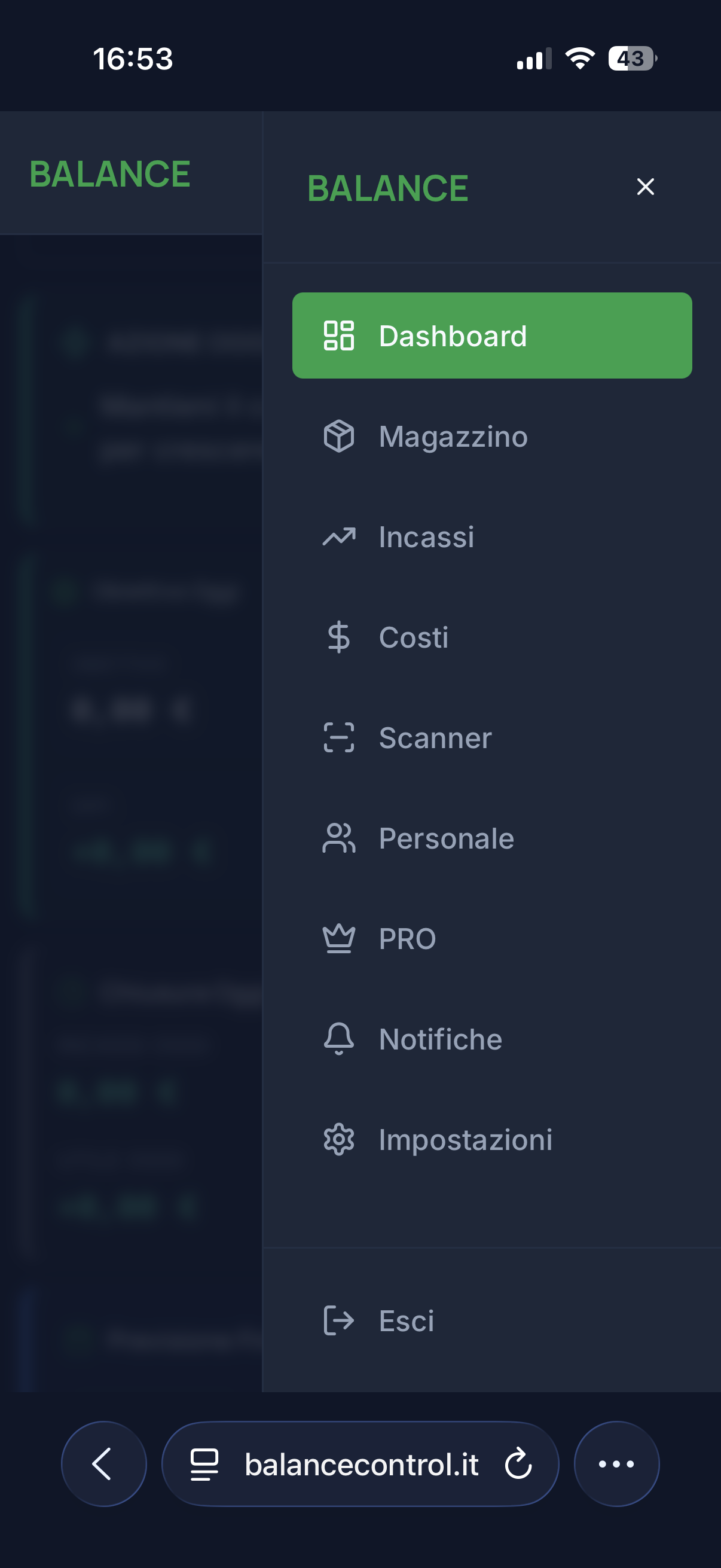Screen dimensions: 721x1568
Task: Click the PRO crown icon
Action: [340, 938]
